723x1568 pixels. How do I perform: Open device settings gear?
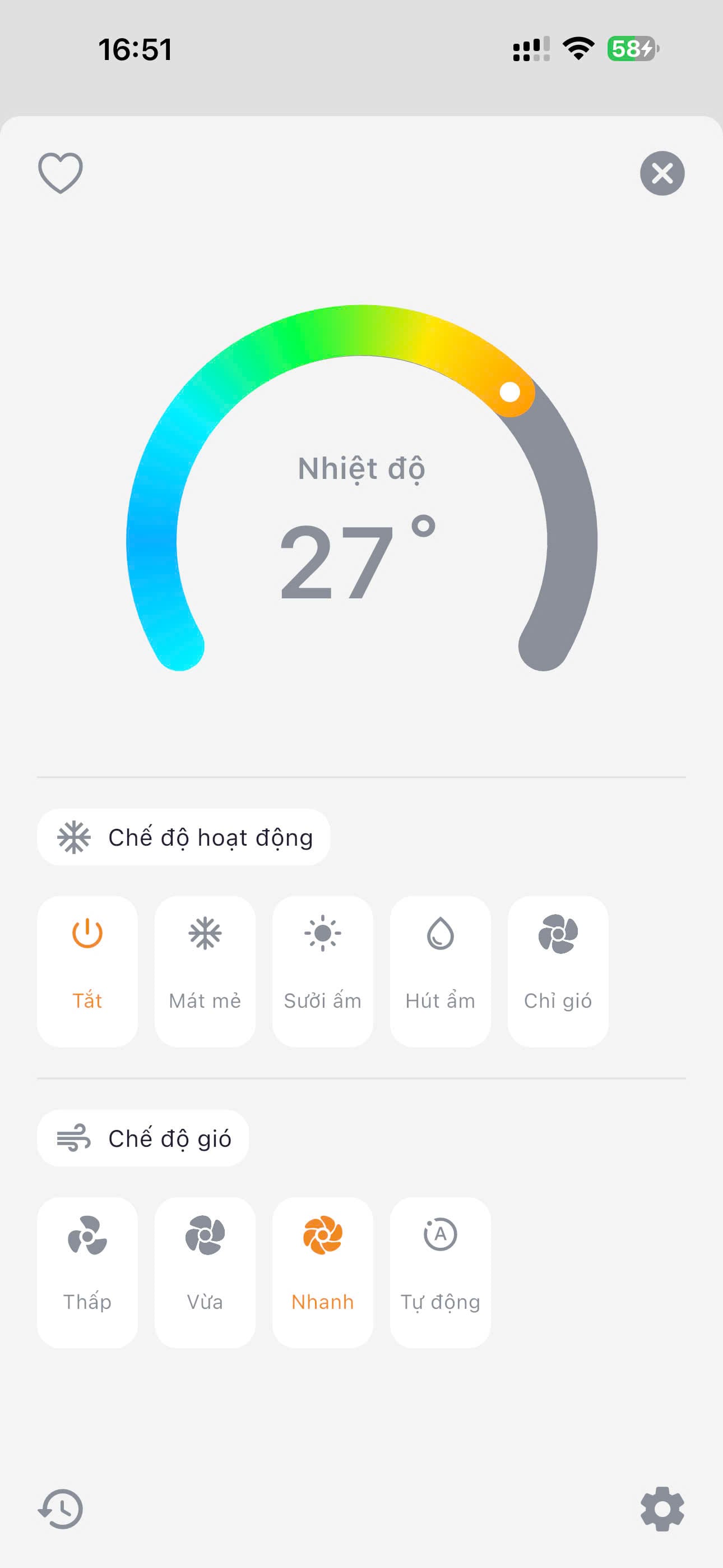click(662, 1509)
